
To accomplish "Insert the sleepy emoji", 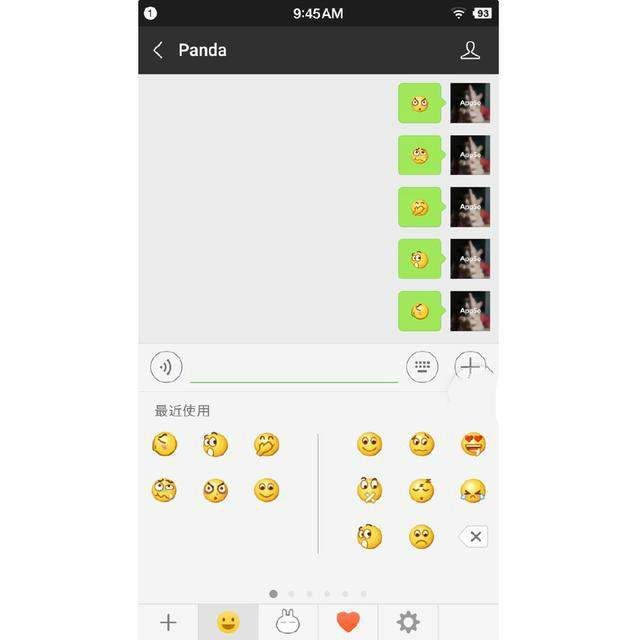I will (421, 490).
